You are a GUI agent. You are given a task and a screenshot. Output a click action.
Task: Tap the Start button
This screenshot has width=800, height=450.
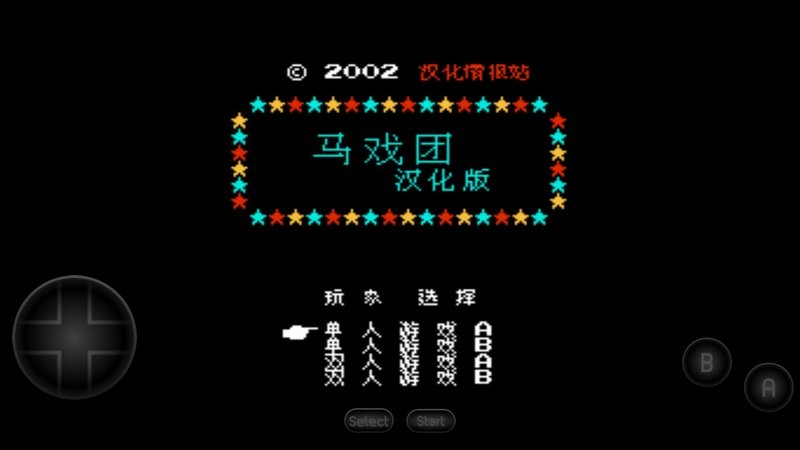point(431,421)
